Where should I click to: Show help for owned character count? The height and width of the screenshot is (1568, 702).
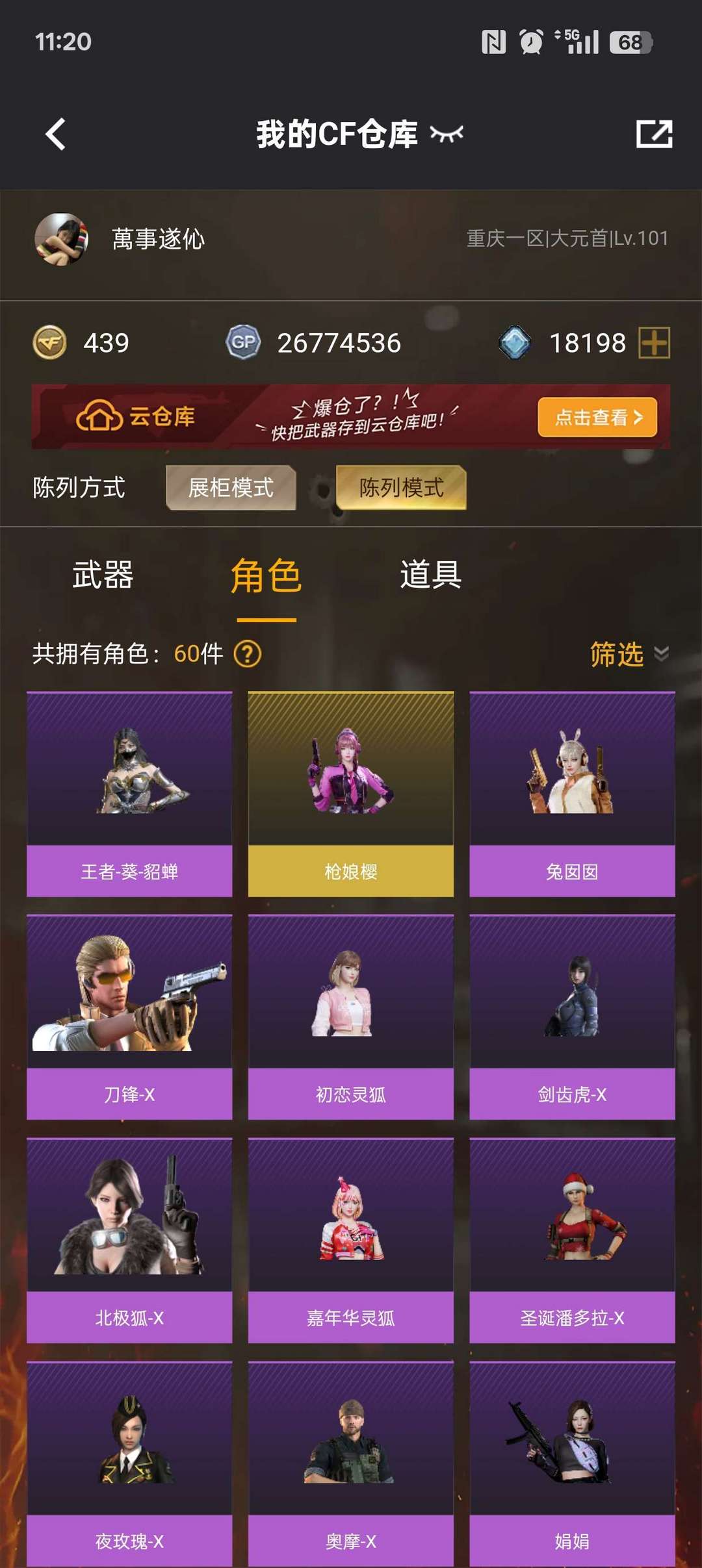(248, 654)
